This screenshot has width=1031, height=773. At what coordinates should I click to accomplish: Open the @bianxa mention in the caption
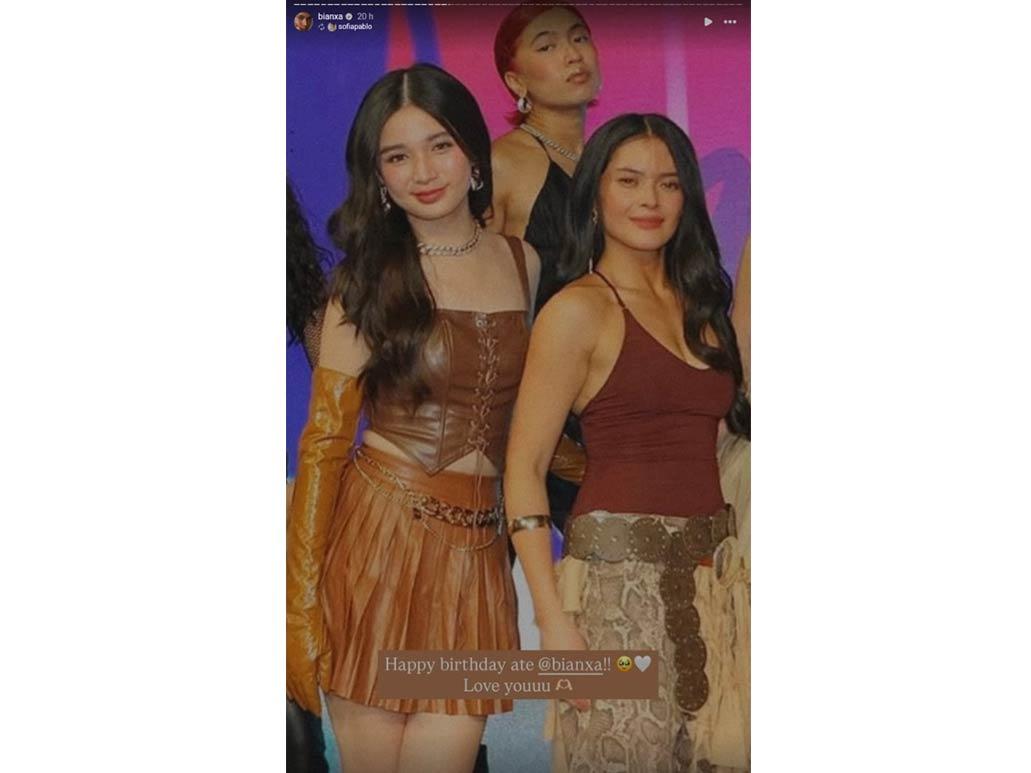(570, 664)
